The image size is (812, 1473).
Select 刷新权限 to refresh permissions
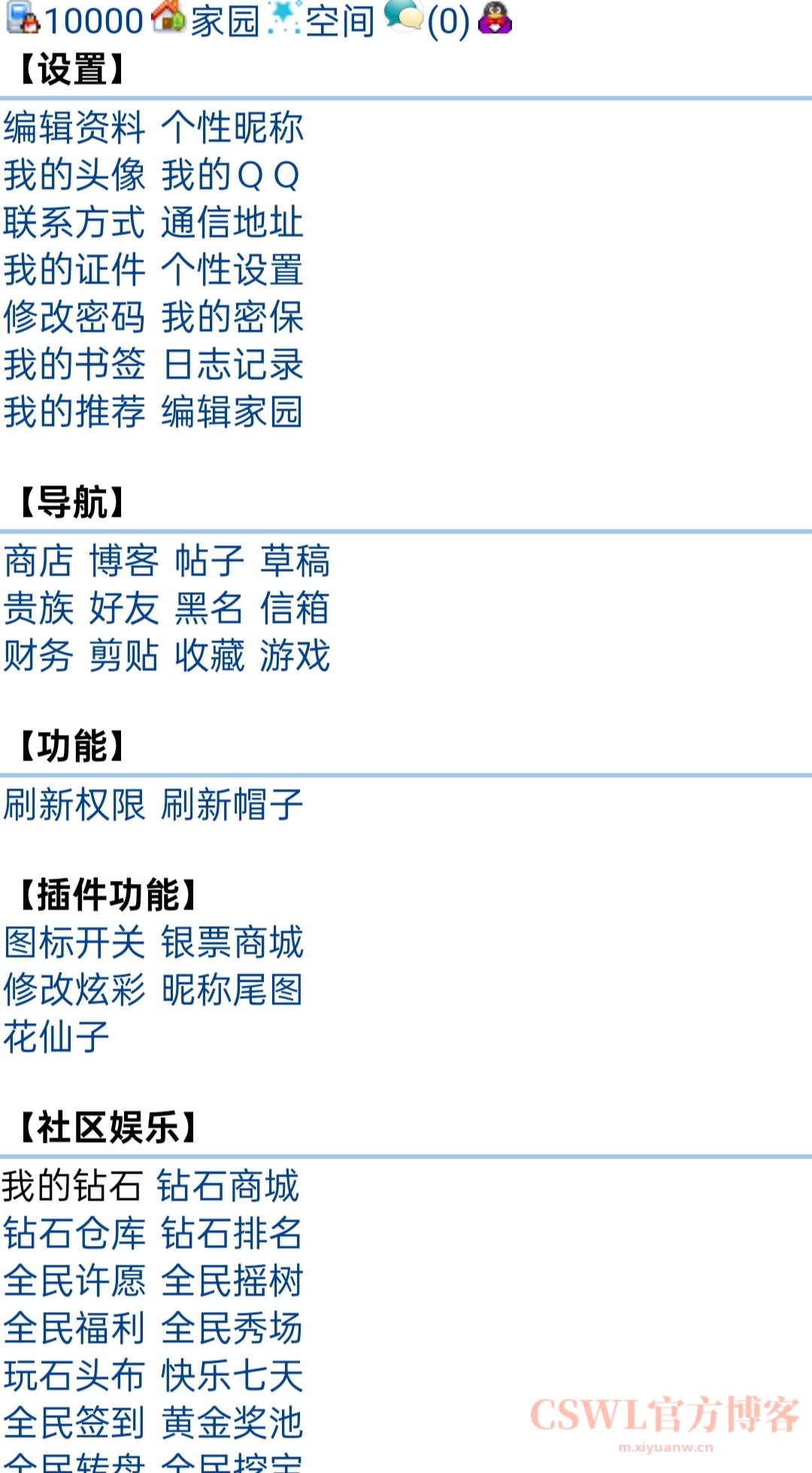tap(74, 805)
